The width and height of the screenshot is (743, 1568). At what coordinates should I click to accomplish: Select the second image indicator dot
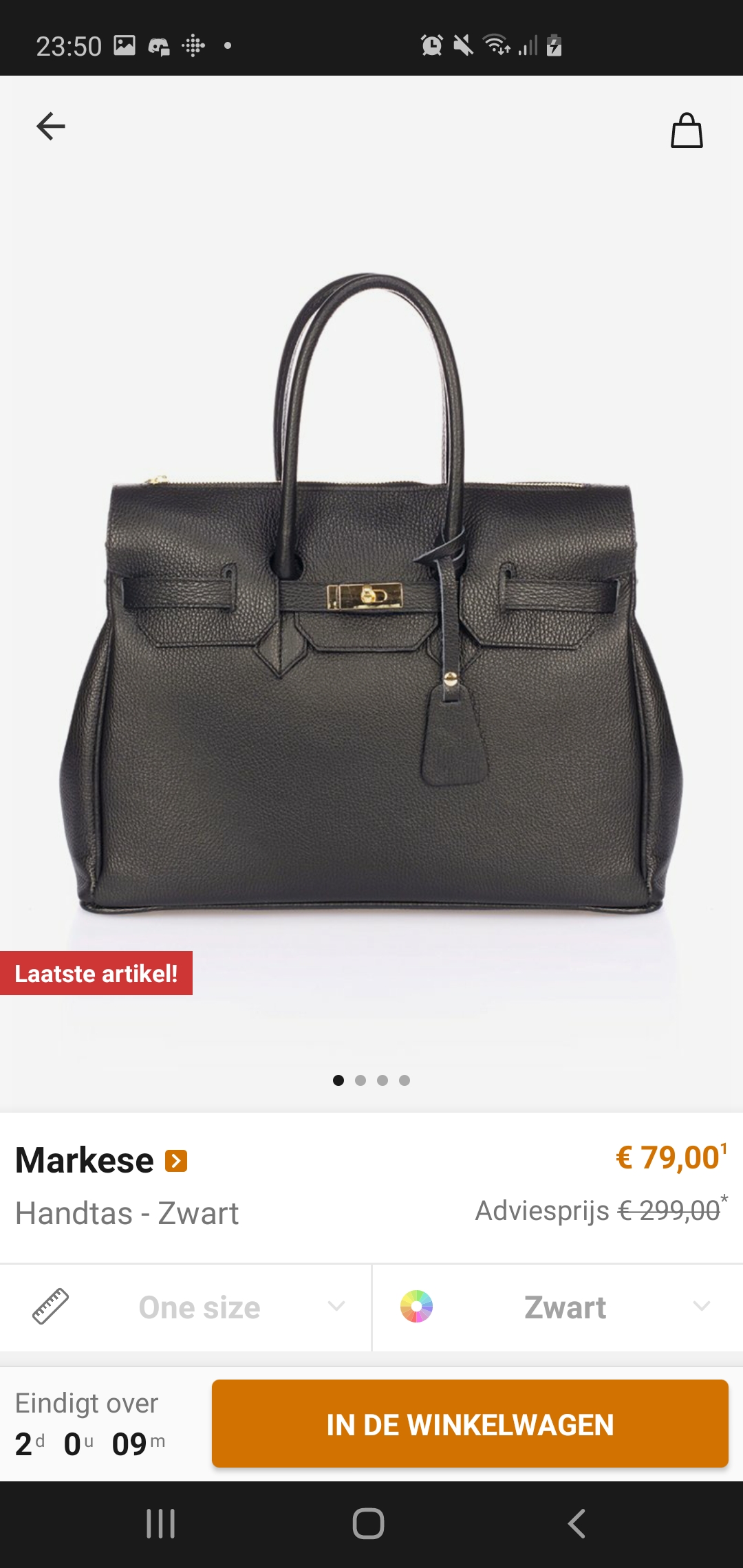(x=360, y=1080)
